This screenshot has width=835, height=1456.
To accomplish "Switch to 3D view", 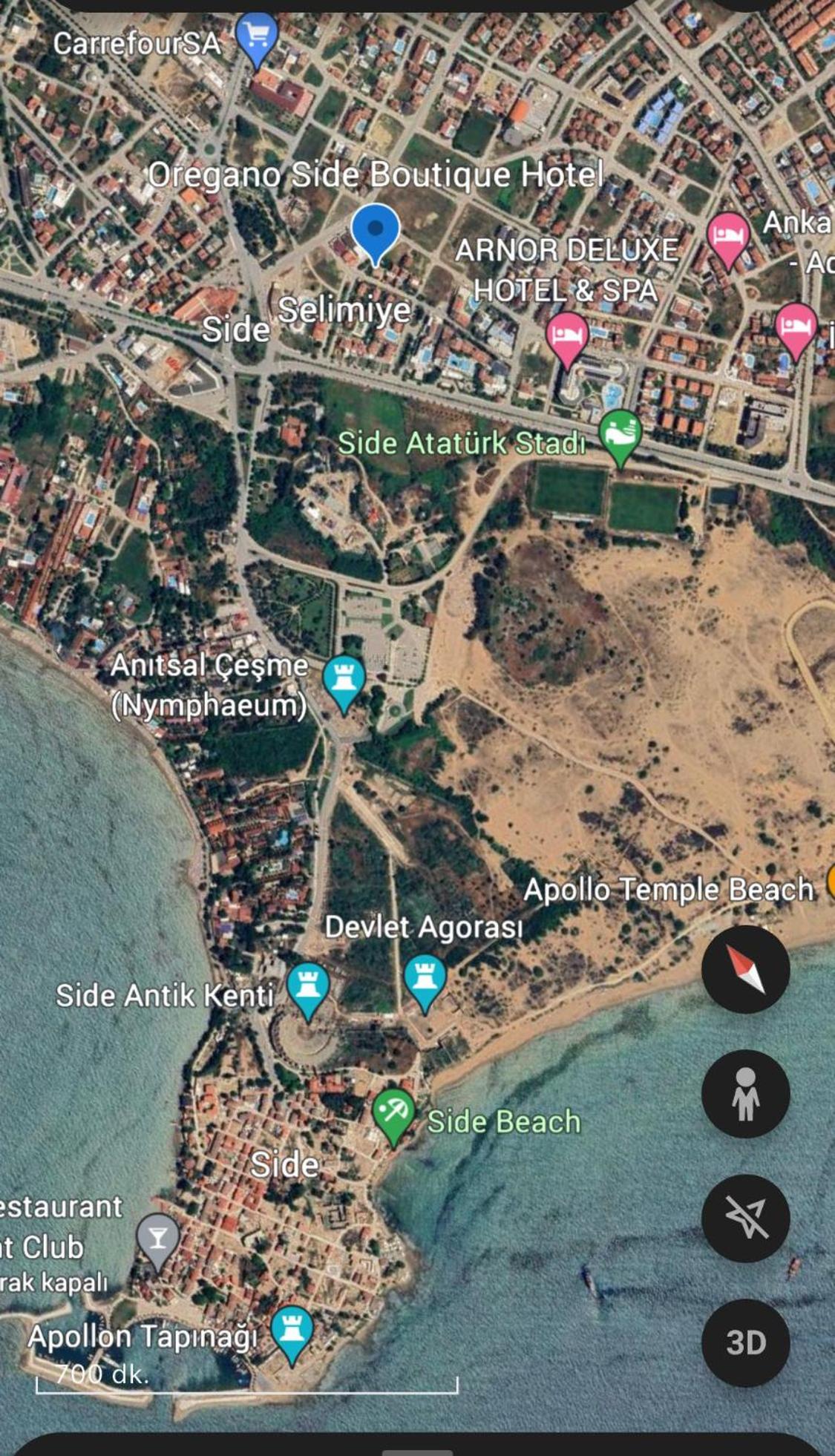I will pos(745,1342).
